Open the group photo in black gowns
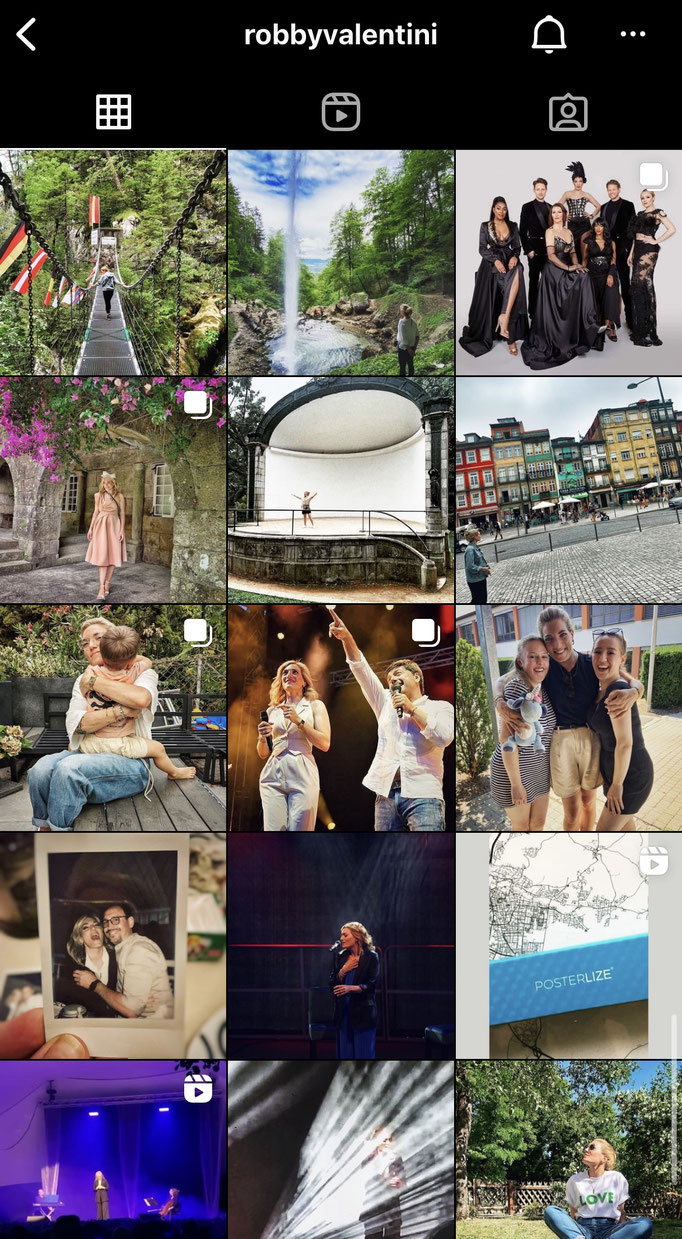Viewport: 682px width, 1239px height. click(x=568, y=263)
